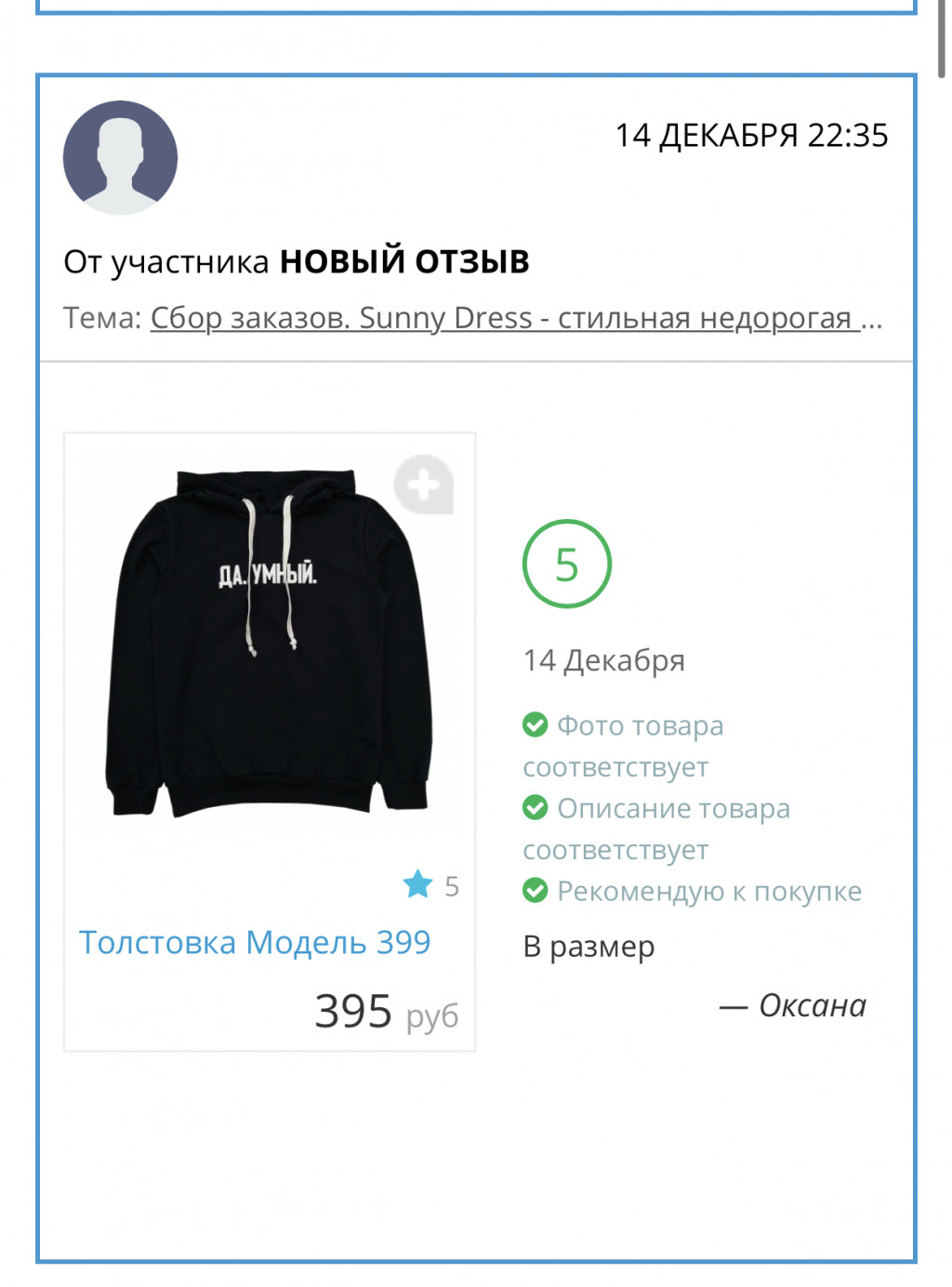Screen dimensions: 952x1287
Task: Open the Толстовка Модель 399 product link
Action: [255, 942]
